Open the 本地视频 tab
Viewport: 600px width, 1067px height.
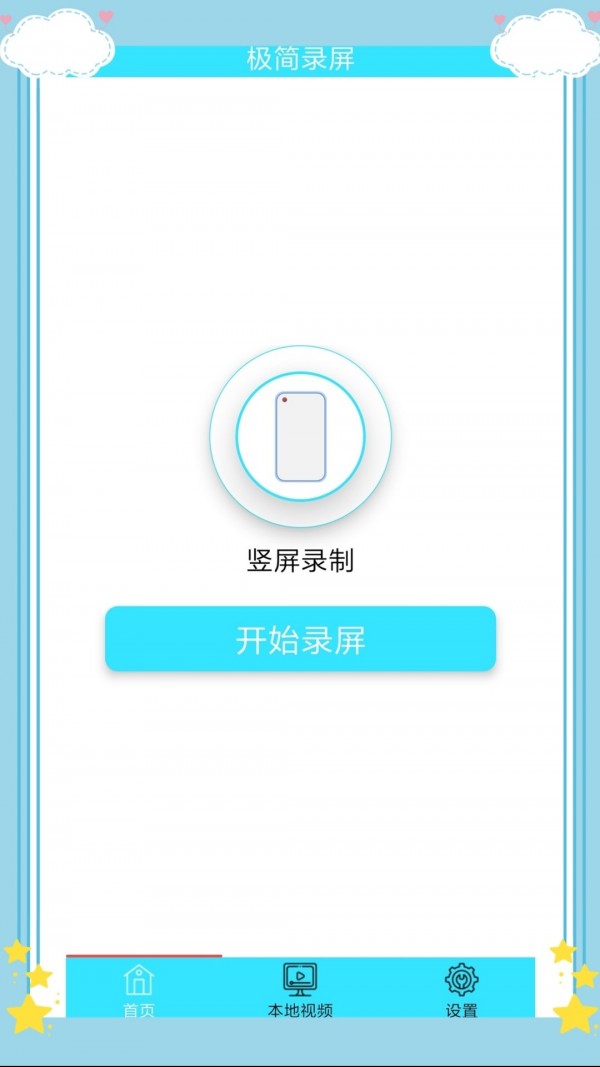[300, 989]
